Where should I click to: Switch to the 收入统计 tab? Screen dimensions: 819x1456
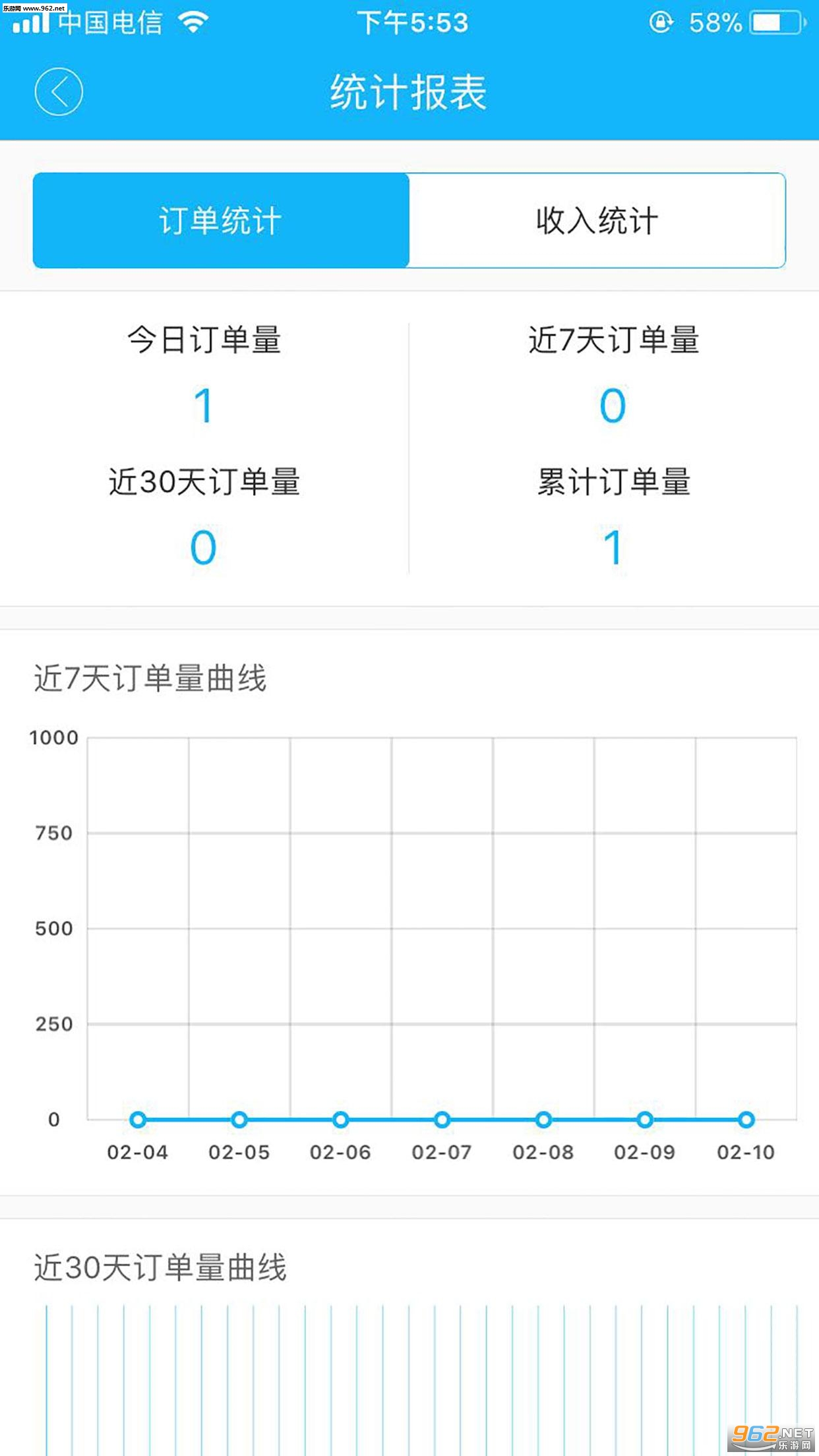point(597,220)
